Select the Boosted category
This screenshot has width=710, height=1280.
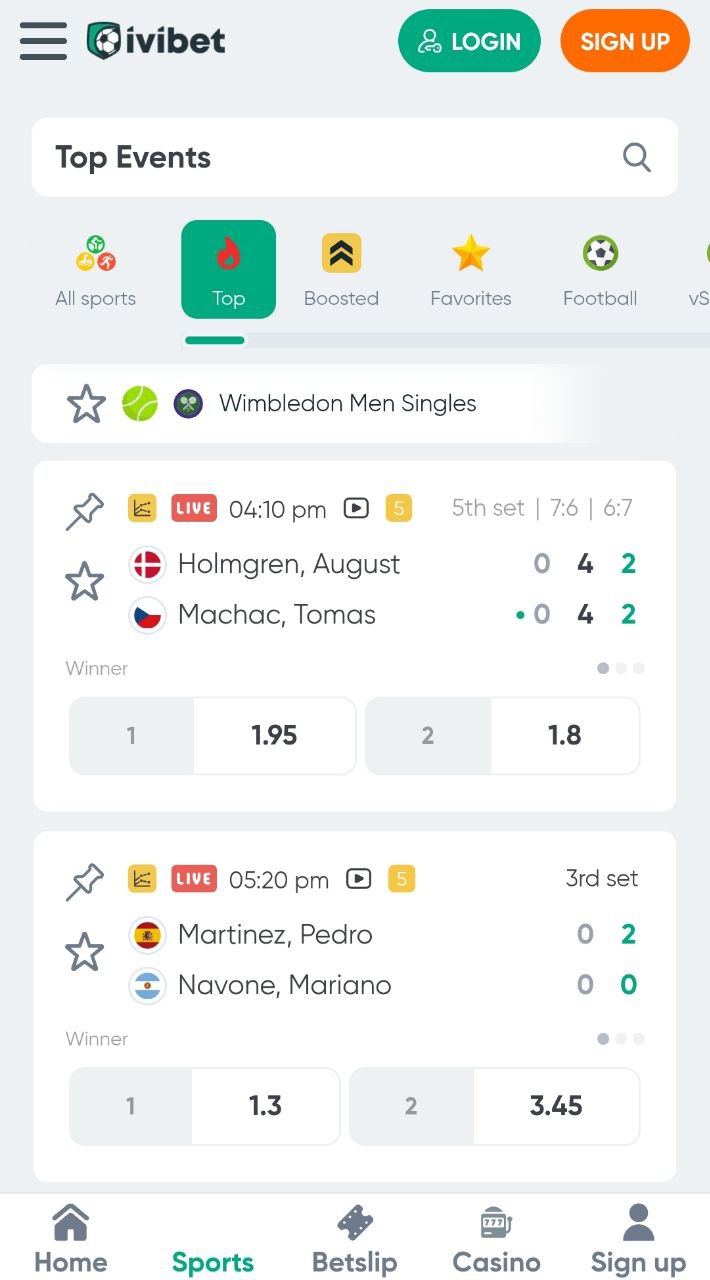tap(341, 270)
